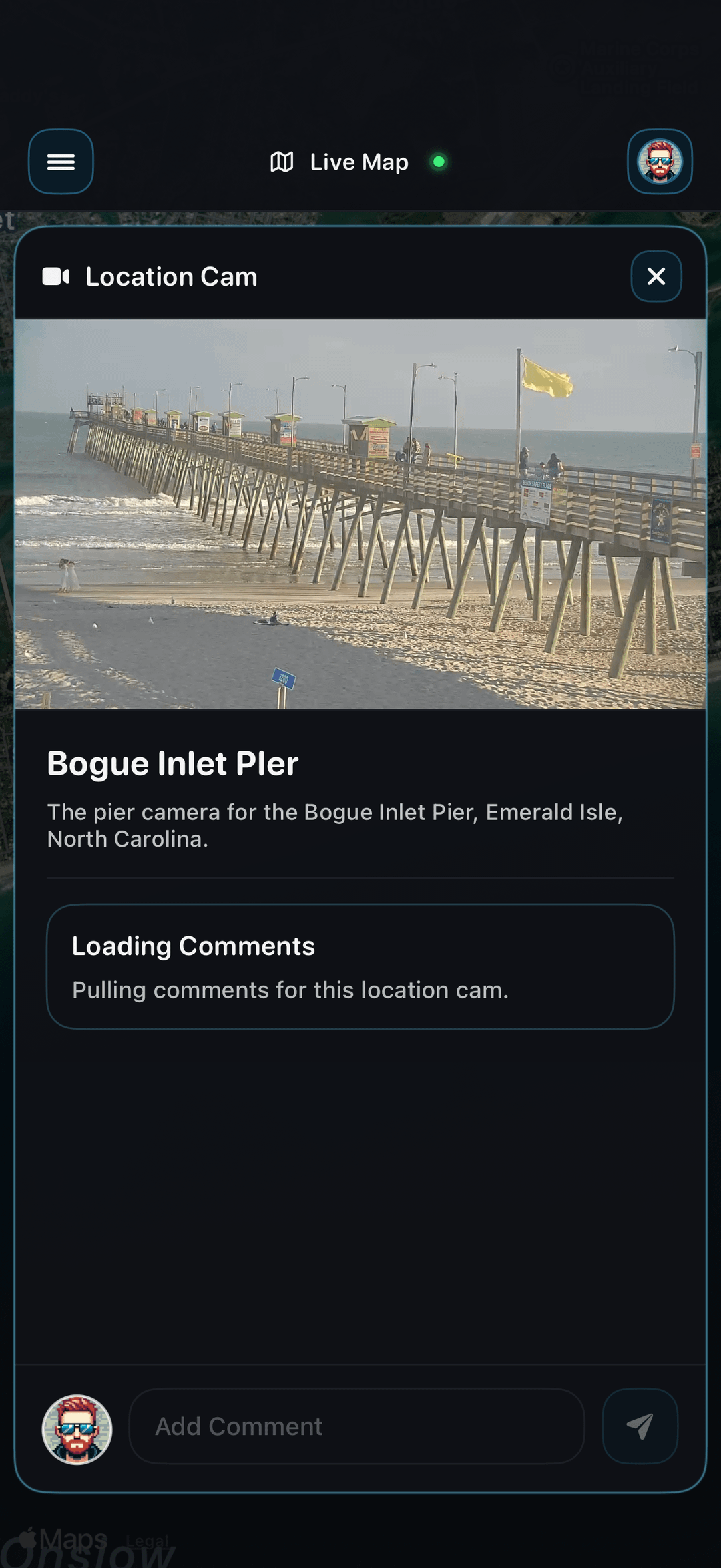Open the Bogue Inlet Pier cam video
721x1568 pixels.
coord(360,514)
